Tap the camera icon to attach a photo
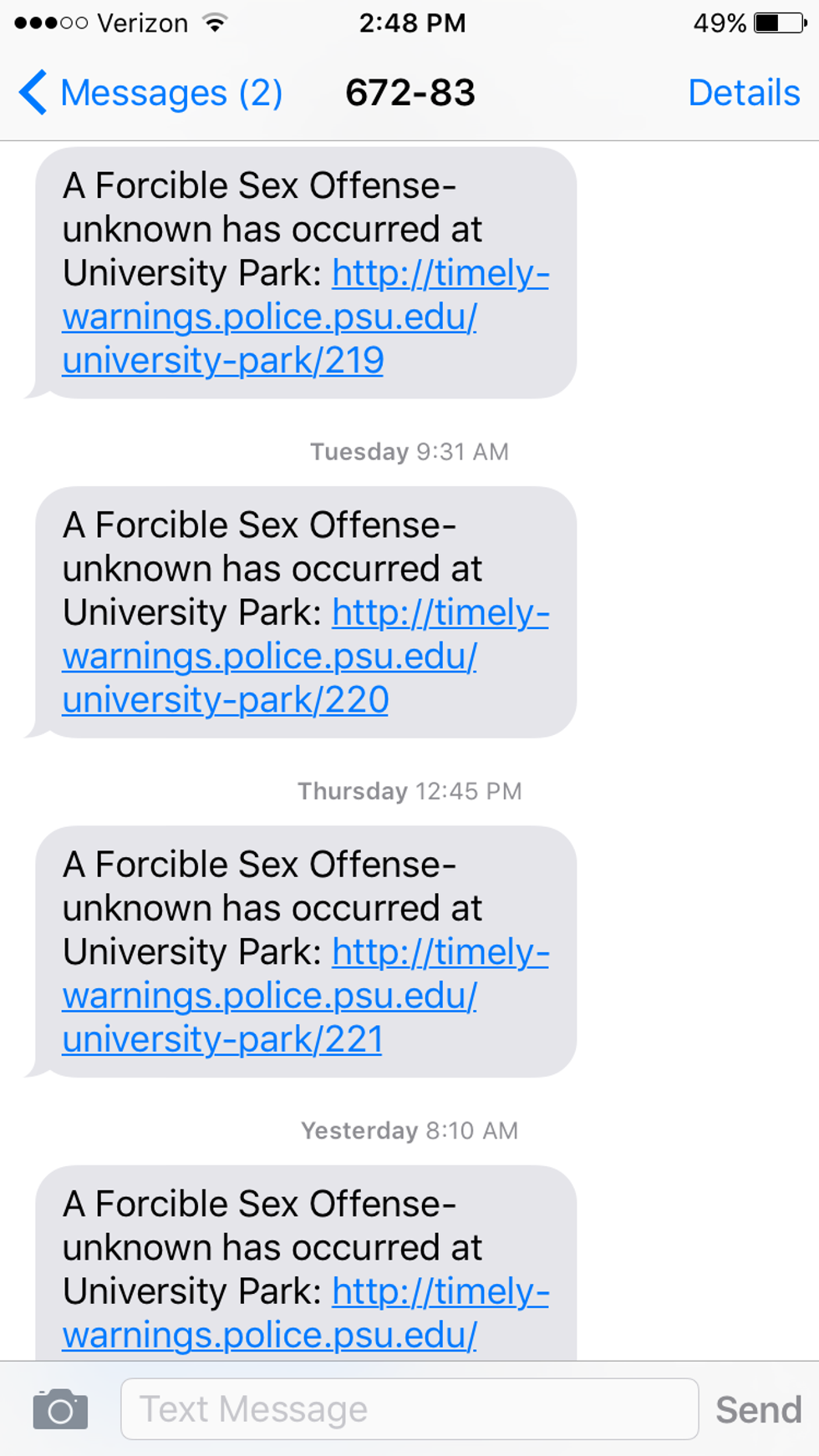The height and width of the screenshot is (1456, 819). pos(60,1409)
